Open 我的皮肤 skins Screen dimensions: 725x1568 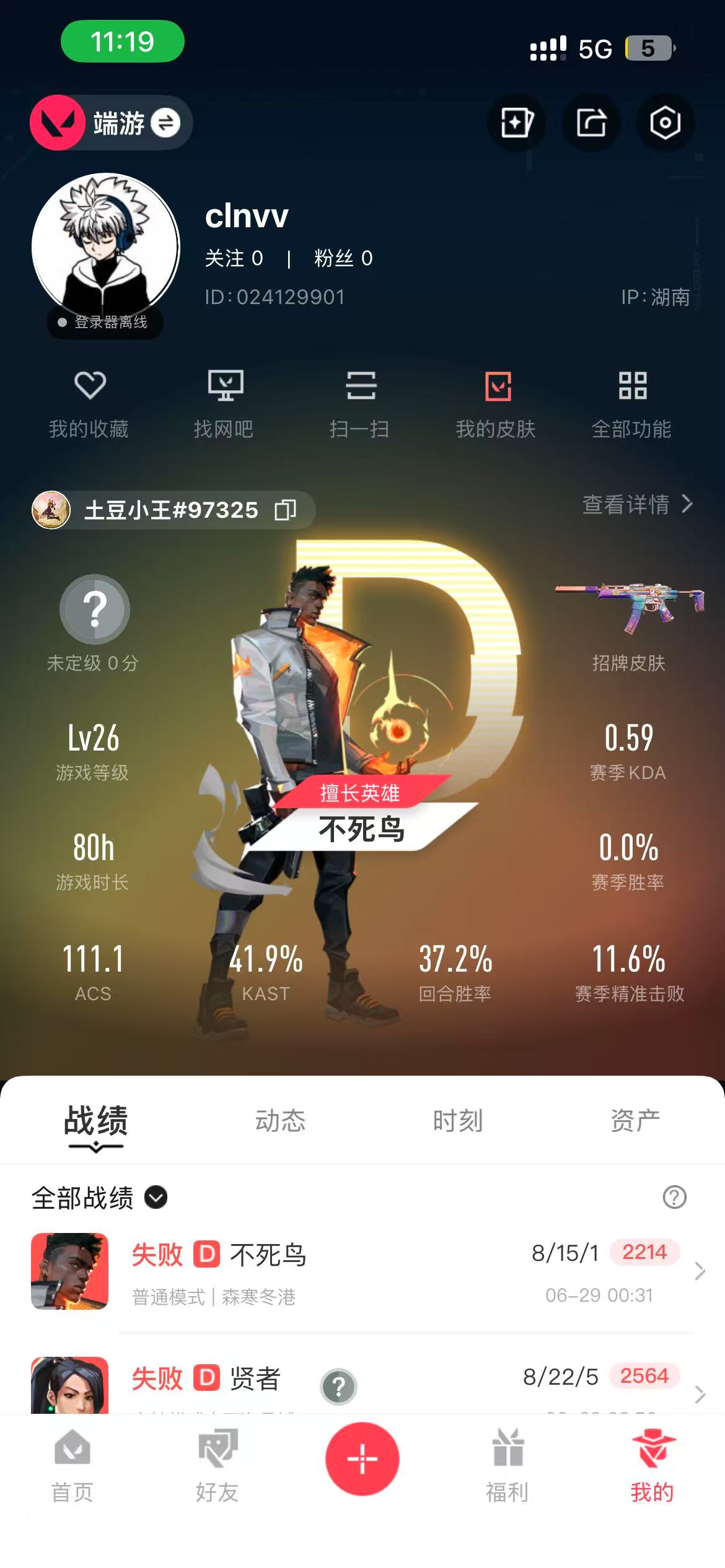(x=496, y=403)
